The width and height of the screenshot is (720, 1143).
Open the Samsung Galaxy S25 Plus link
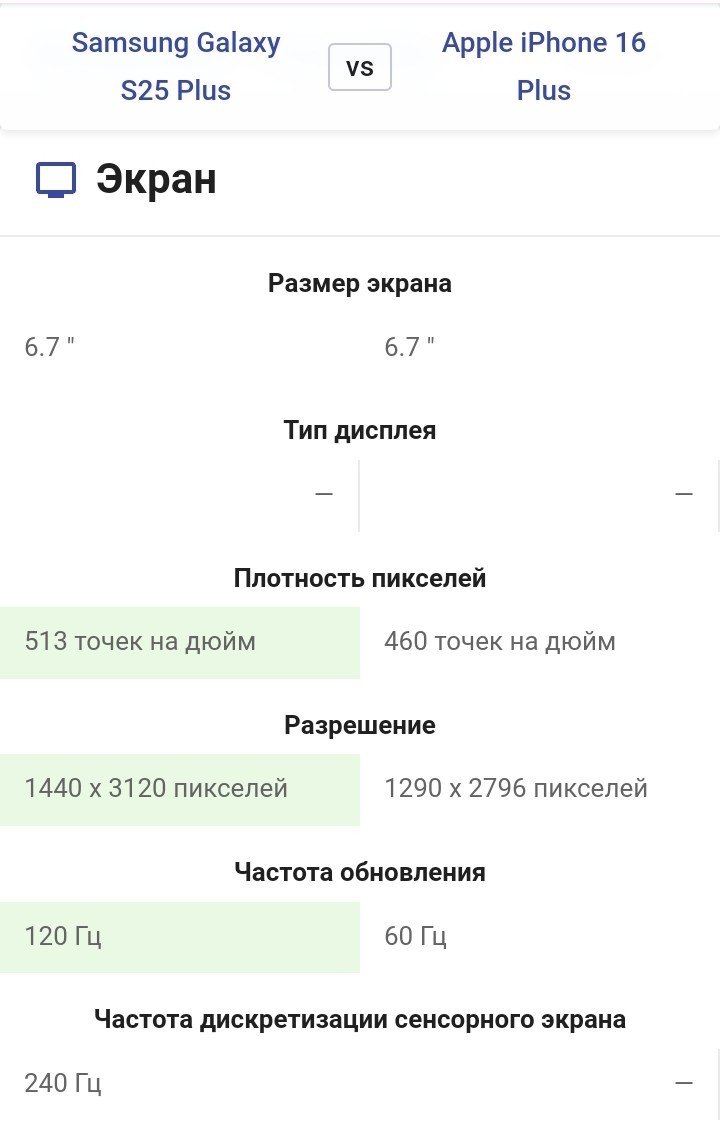(176, 66)
